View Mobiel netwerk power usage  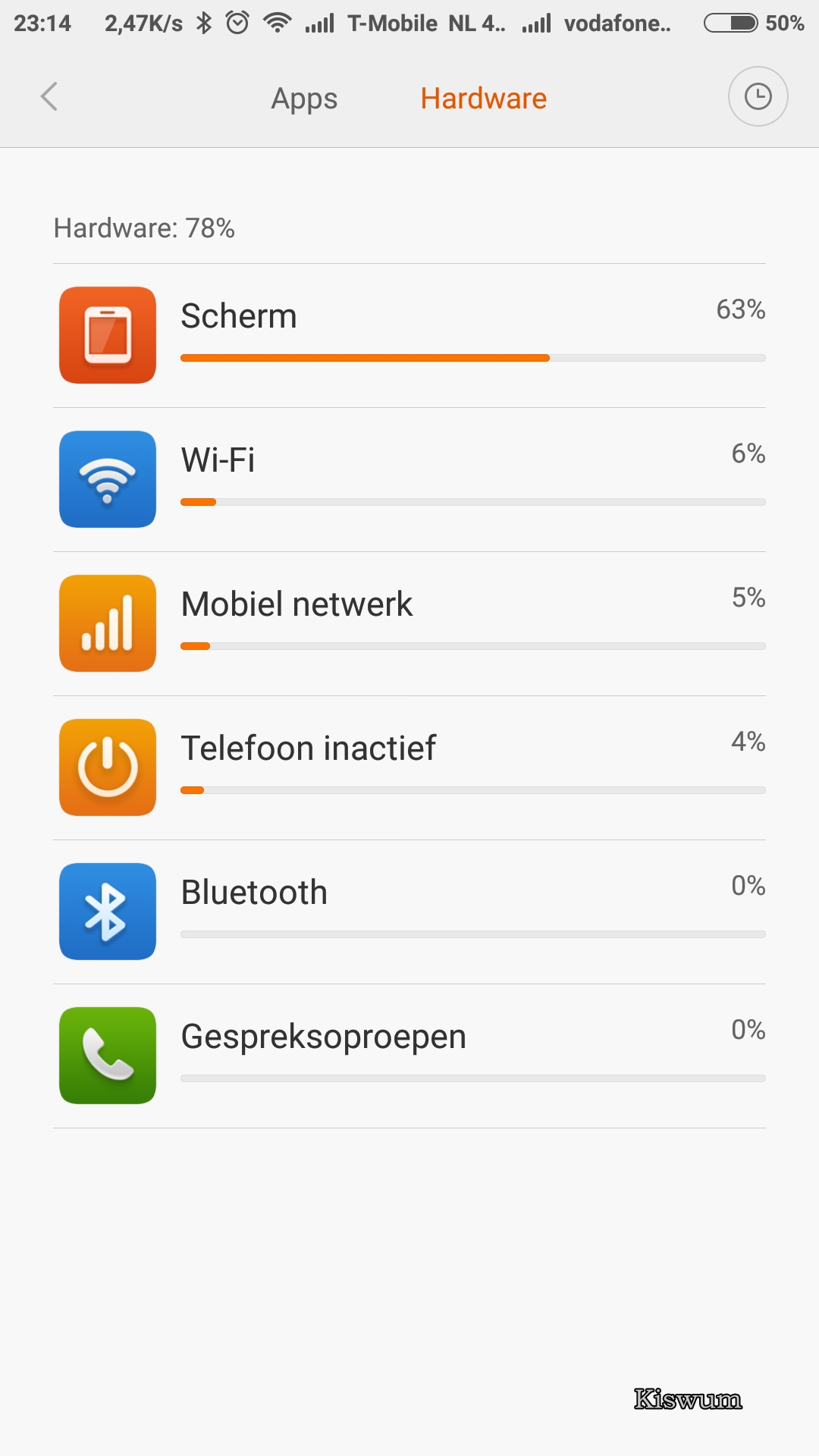pos(409,624)
